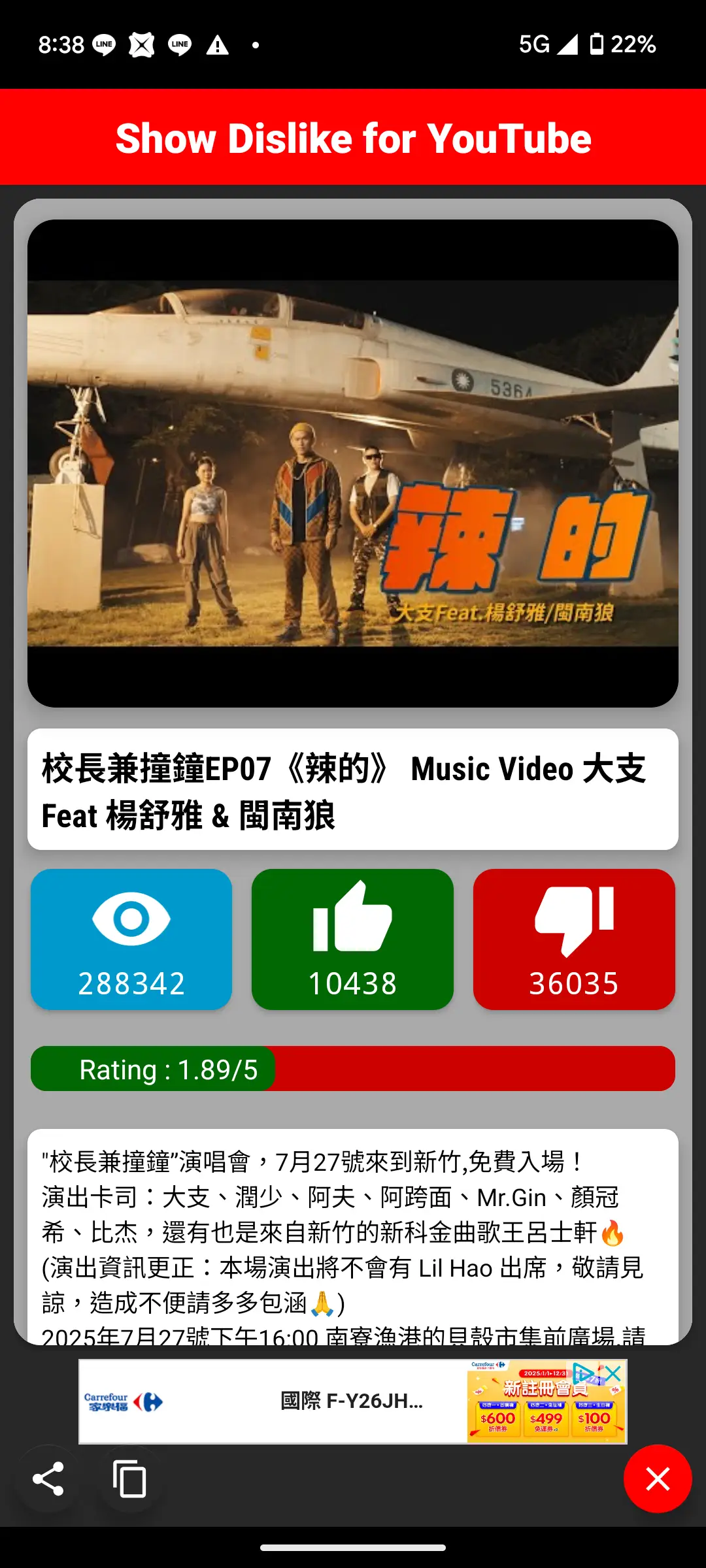Viewport: 706px width, 1568px height.
Task: Open the 辣的 music video thumbnail
Action: coord(353,463)
